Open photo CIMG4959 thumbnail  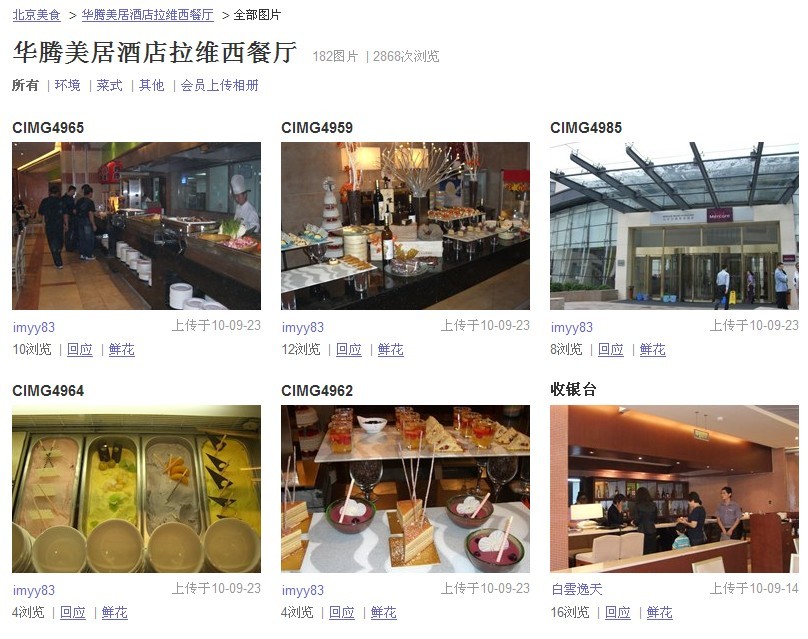click(405, 225)
